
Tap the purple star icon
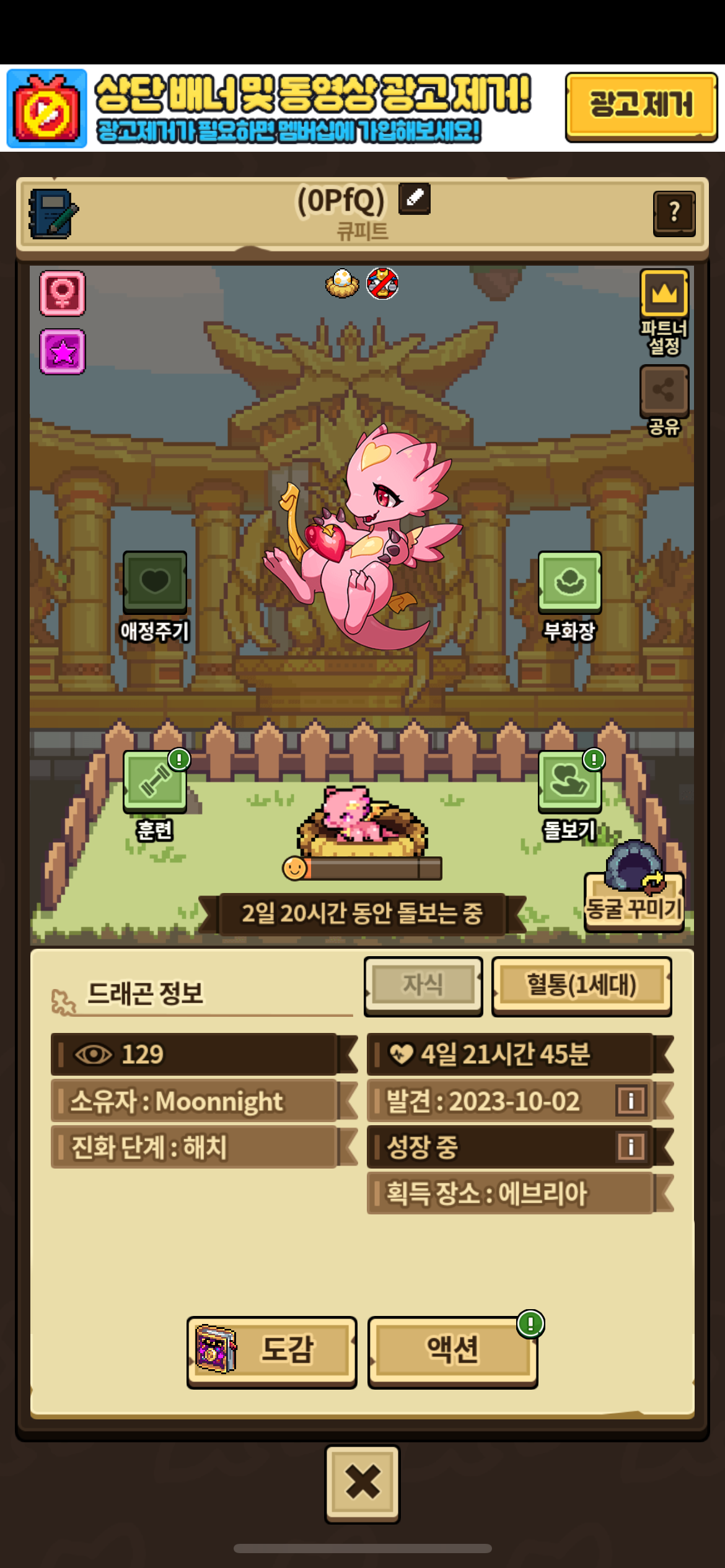[63, 352]
